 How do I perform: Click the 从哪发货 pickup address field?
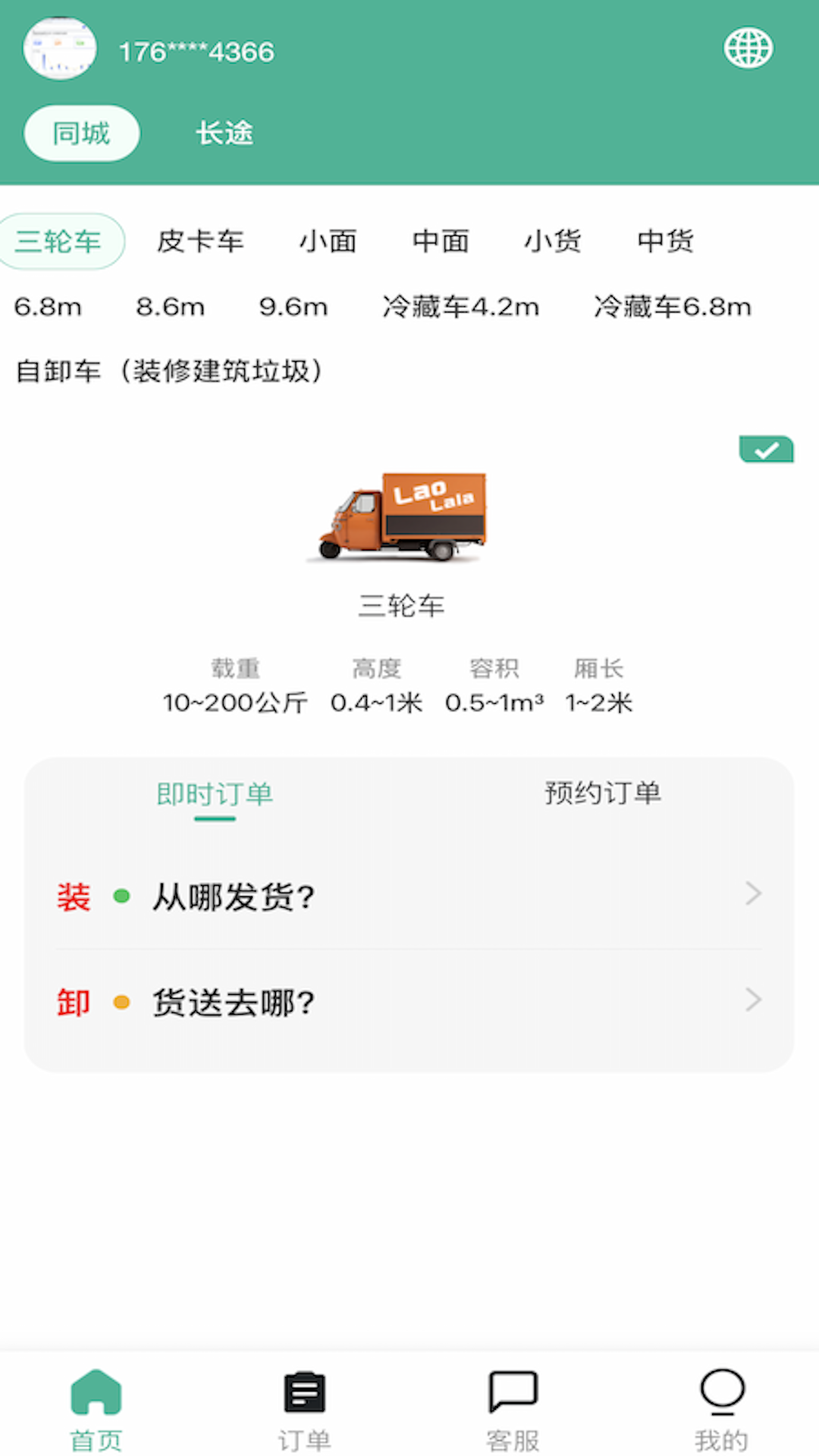[x=233, y=896]
